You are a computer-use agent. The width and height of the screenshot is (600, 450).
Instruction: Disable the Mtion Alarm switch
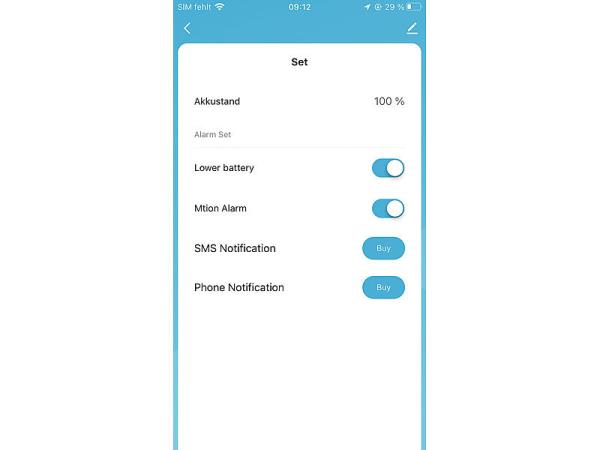[388, 208]
